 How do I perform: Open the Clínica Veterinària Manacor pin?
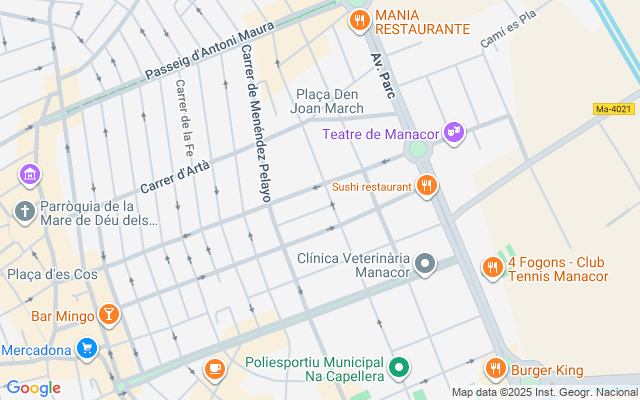coord(426,264)
